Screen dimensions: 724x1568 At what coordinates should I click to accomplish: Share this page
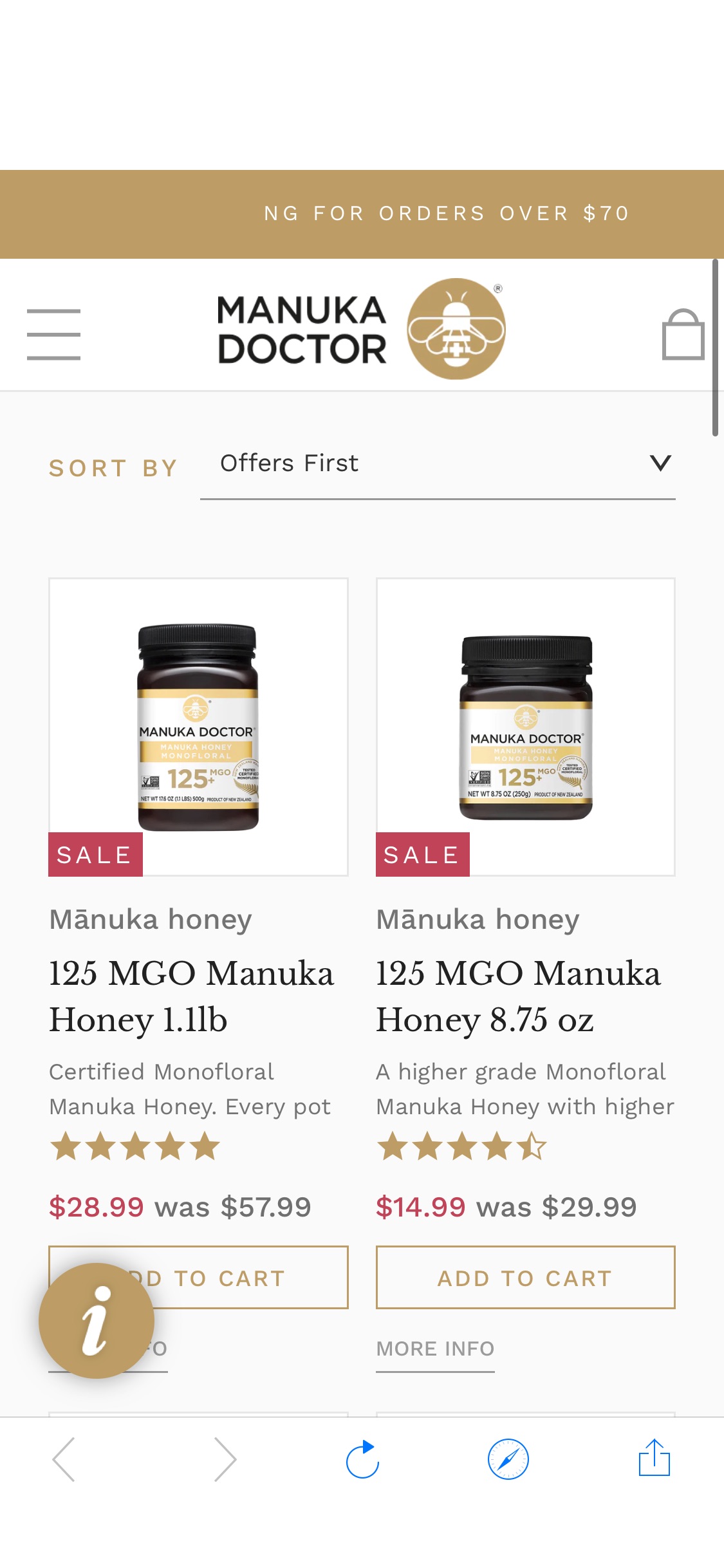(x=654, y=1458)
